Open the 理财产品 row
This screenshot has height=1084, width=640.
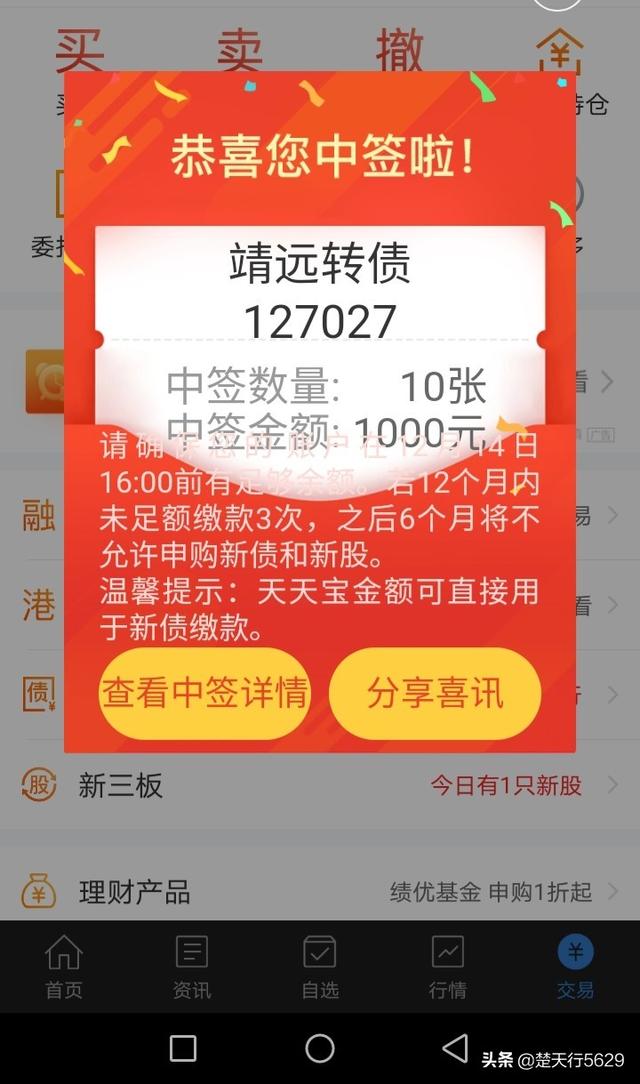320,891
